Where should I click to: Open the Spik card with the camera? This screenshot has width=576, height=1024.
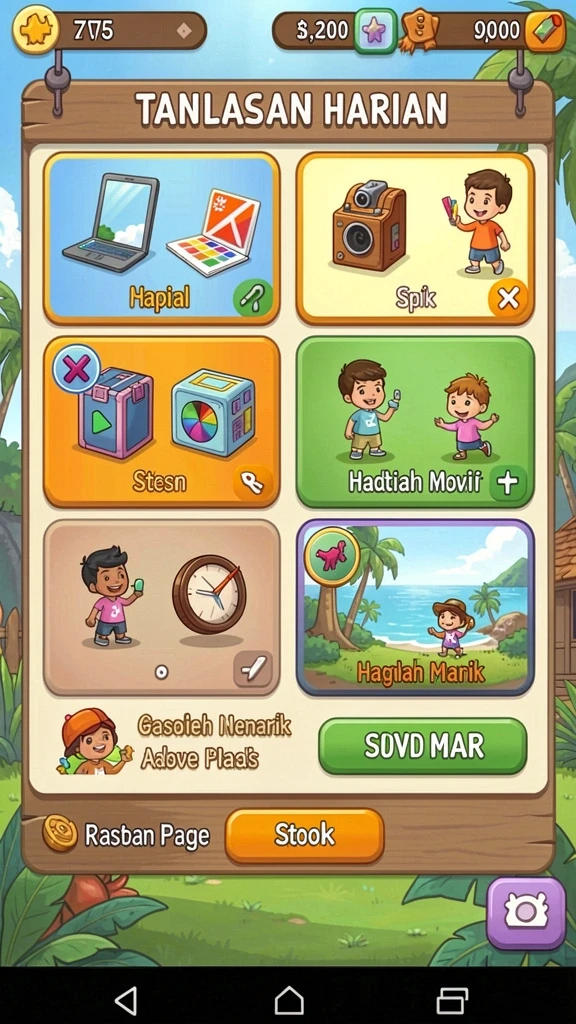click(x=415, y=238)
